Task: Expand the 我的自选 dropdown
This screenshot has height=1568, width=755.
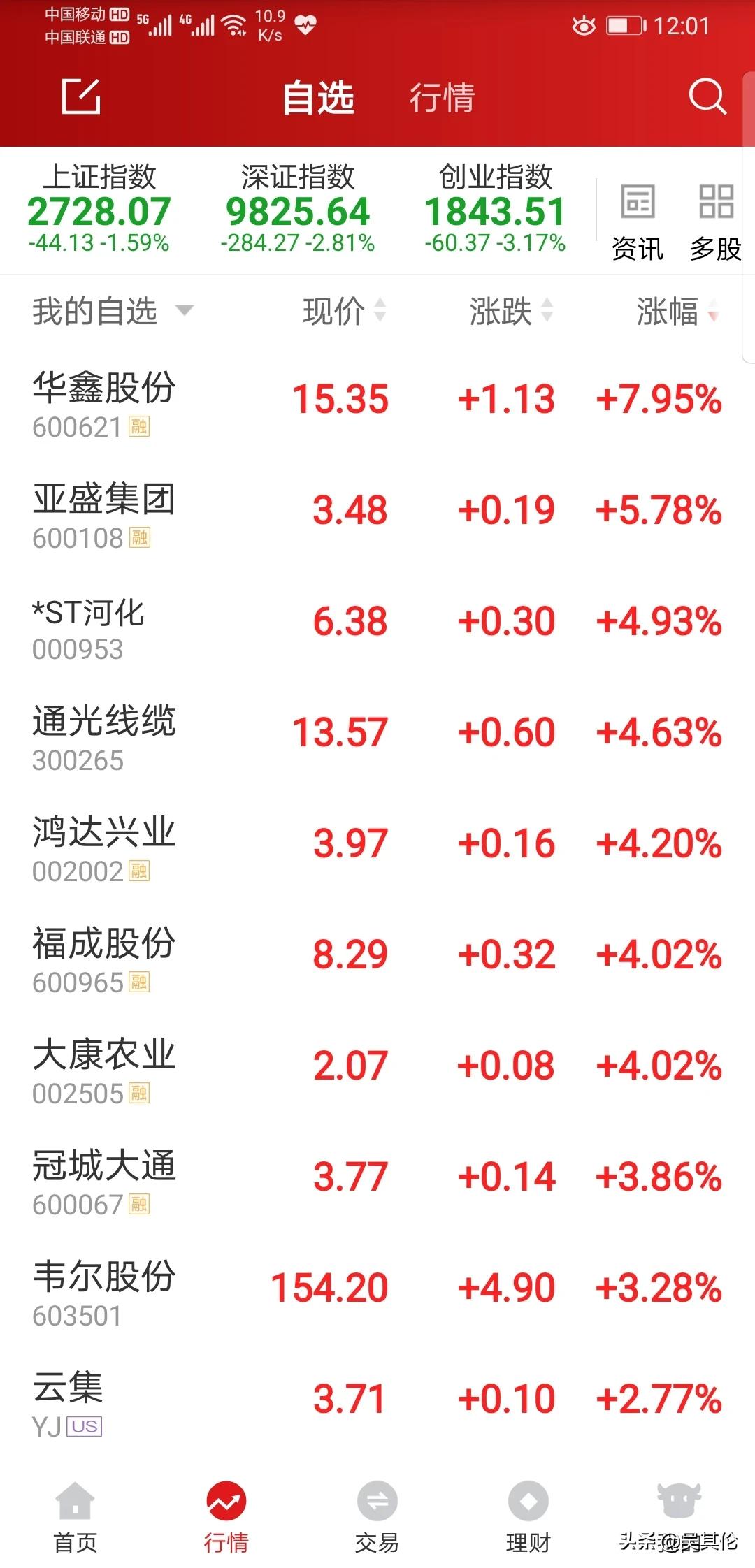Action: click(113, 311)
